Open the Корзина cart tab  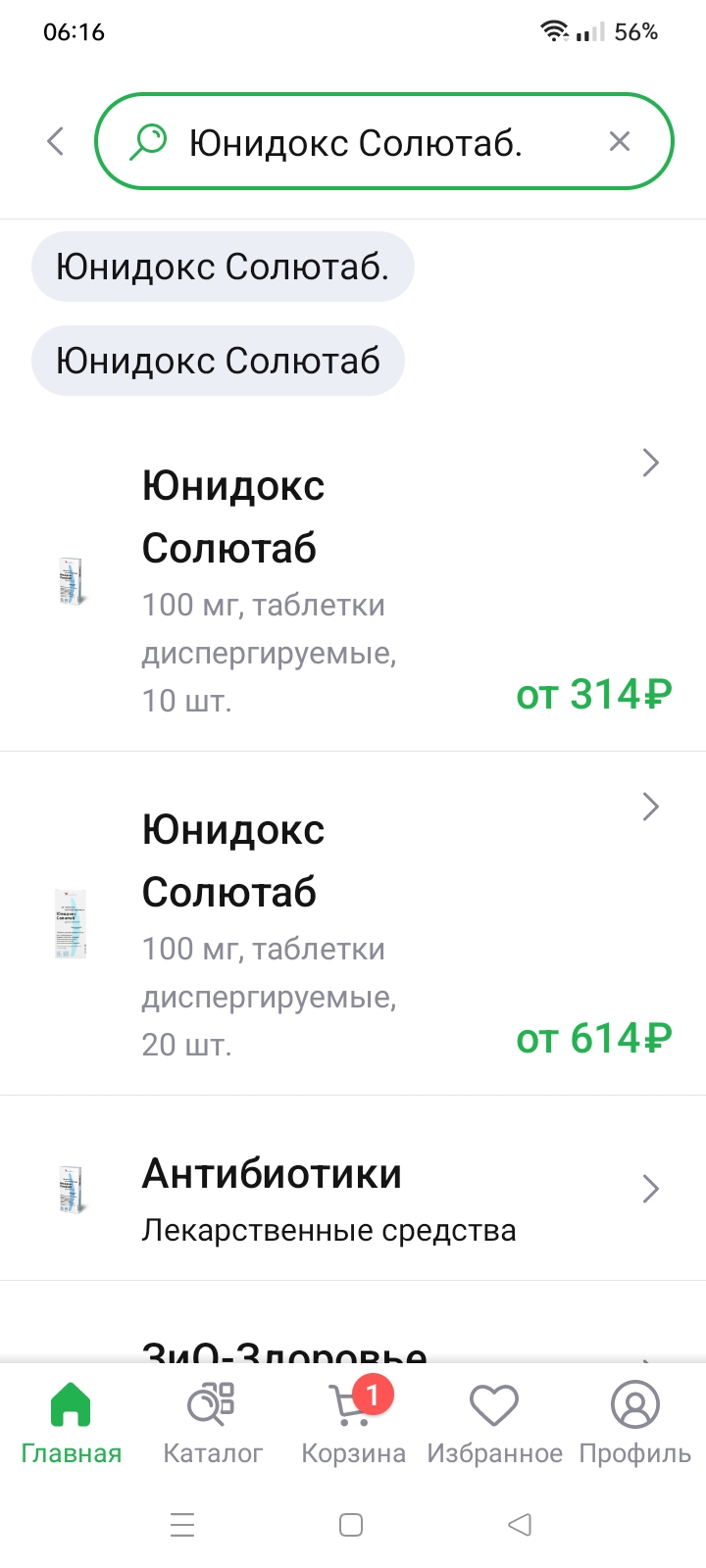(353, 1422)
